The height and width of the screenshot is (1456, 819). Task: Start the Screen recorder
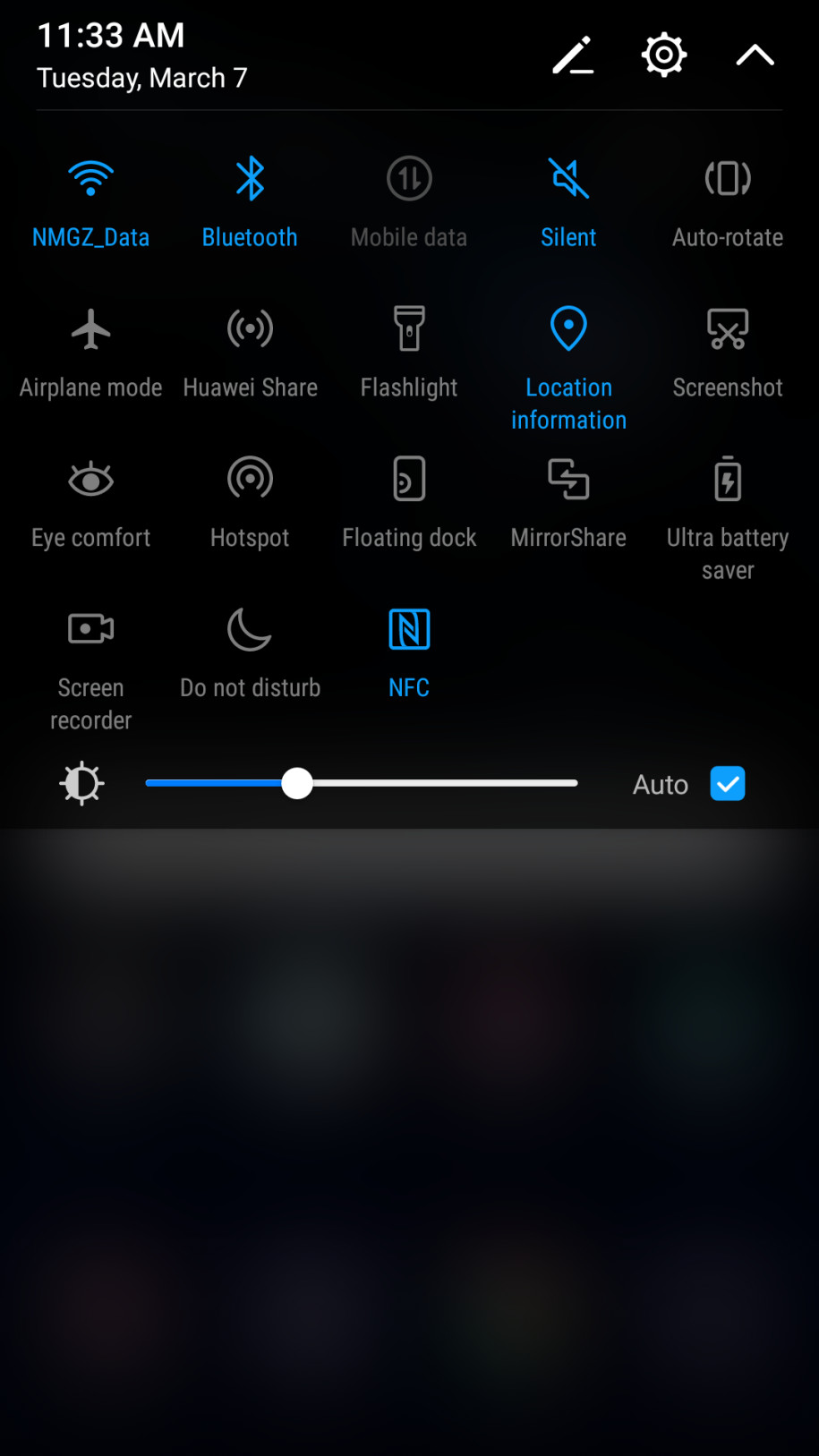(x=90, y=630)
